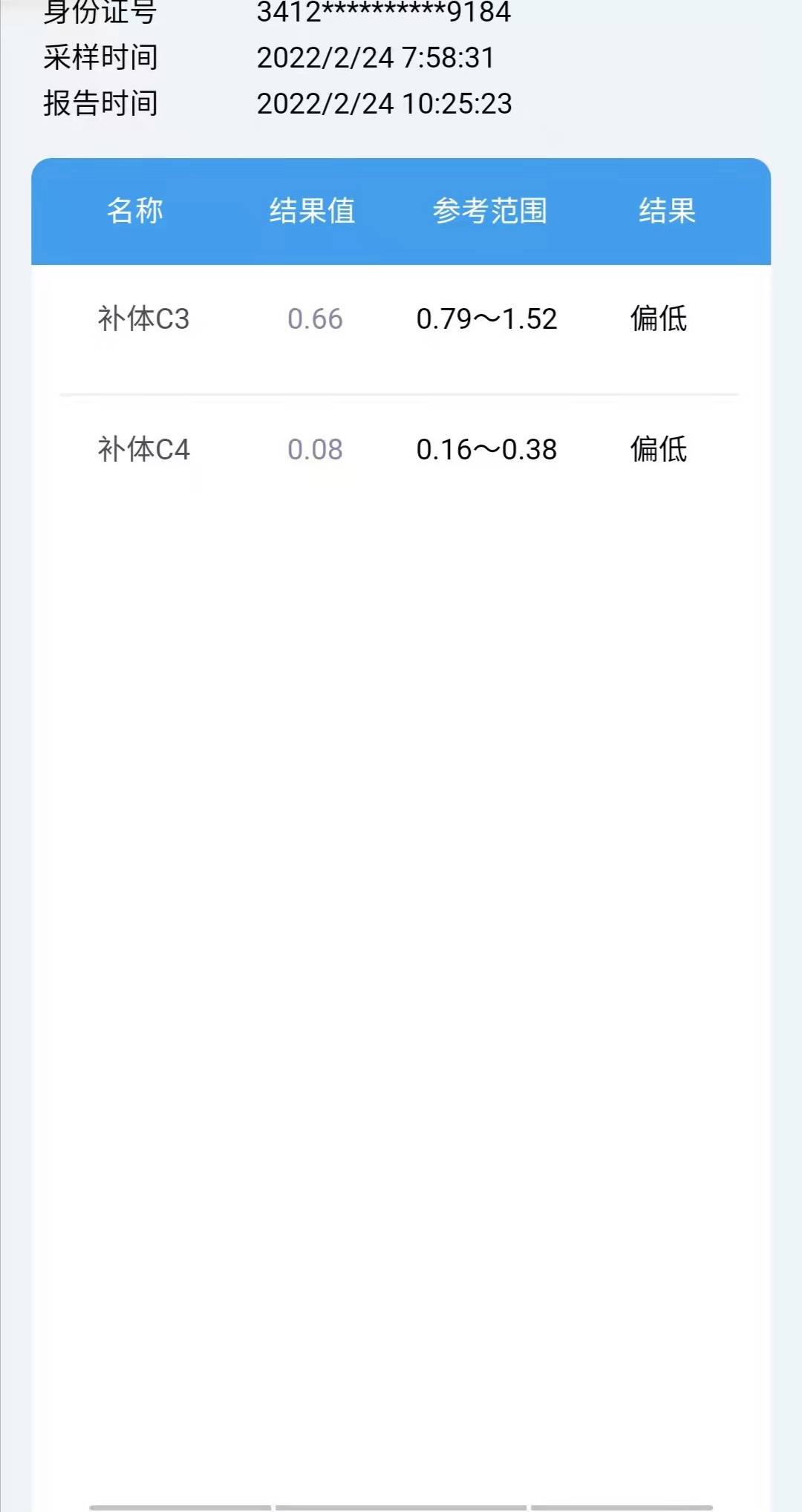Click the 结果值 column header
Image resolution: width=802 pixels, height=1512 pixels.
[x=312, y=211]
